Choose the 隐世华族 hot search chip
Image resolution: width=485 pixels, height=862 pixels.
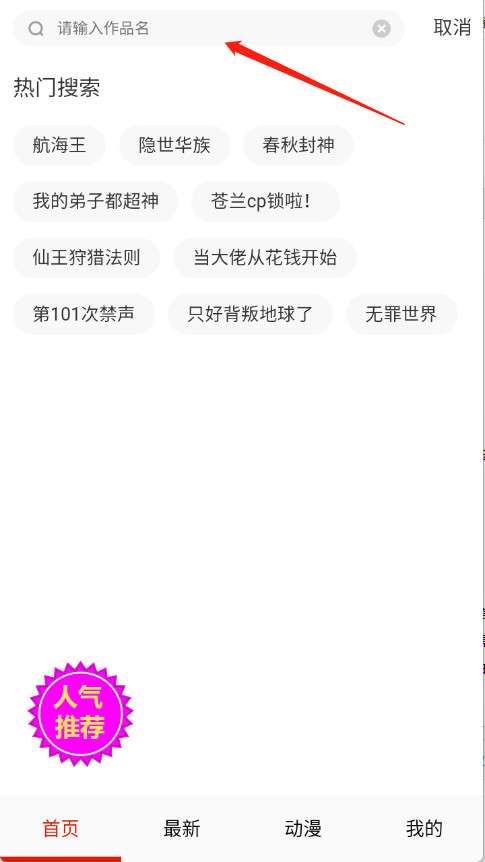(x=174, y=145)
